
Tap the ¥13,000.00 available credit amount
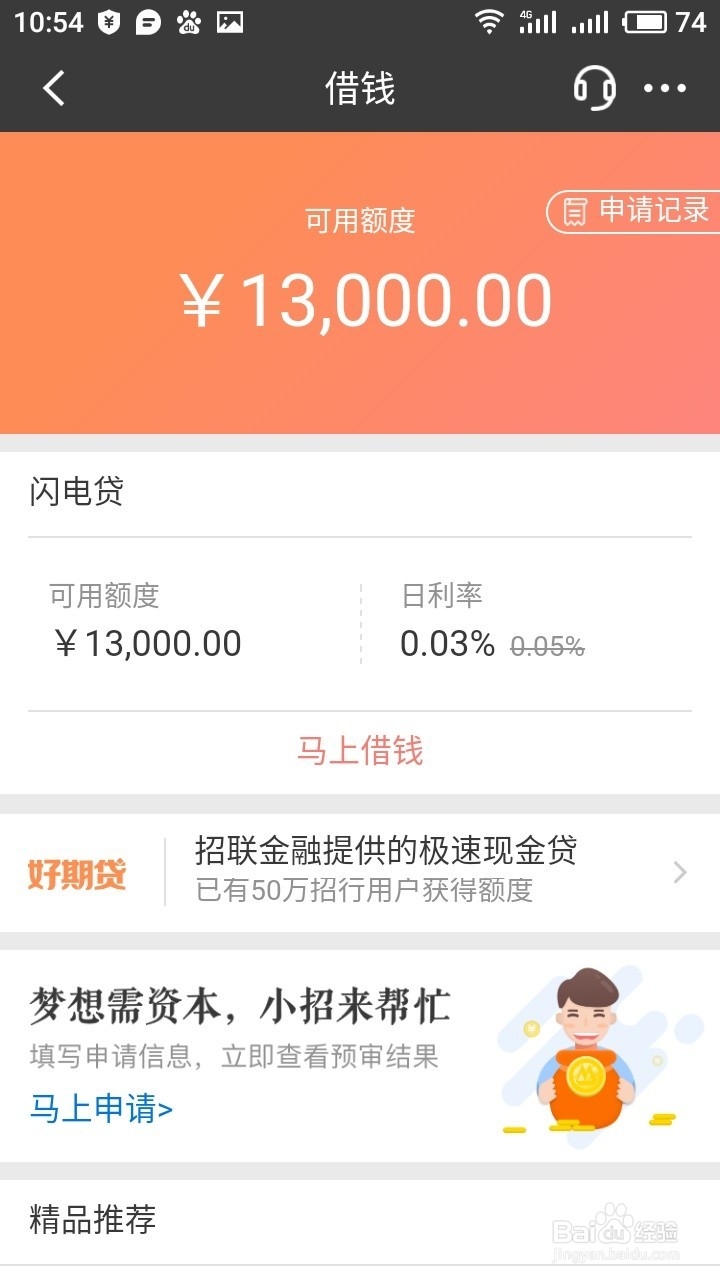point(363,298)
